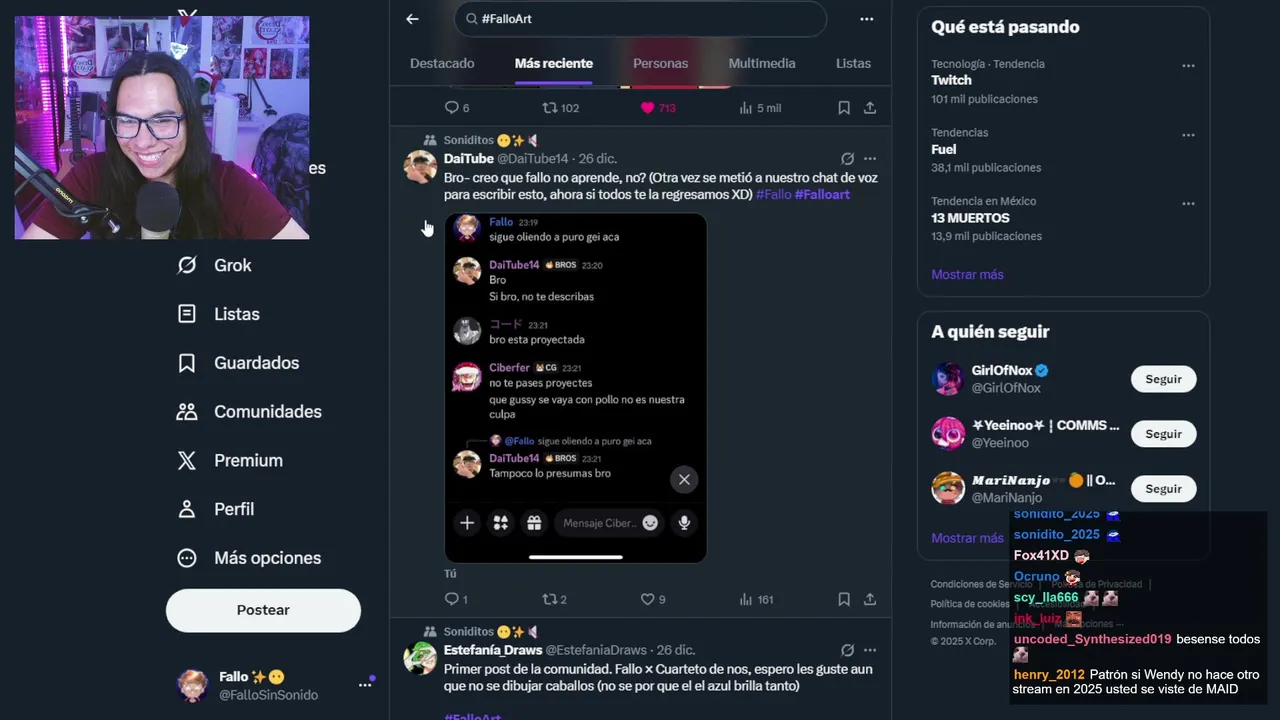
Task: Switch to the Destacado tab
Action: [x=442, y=63]
